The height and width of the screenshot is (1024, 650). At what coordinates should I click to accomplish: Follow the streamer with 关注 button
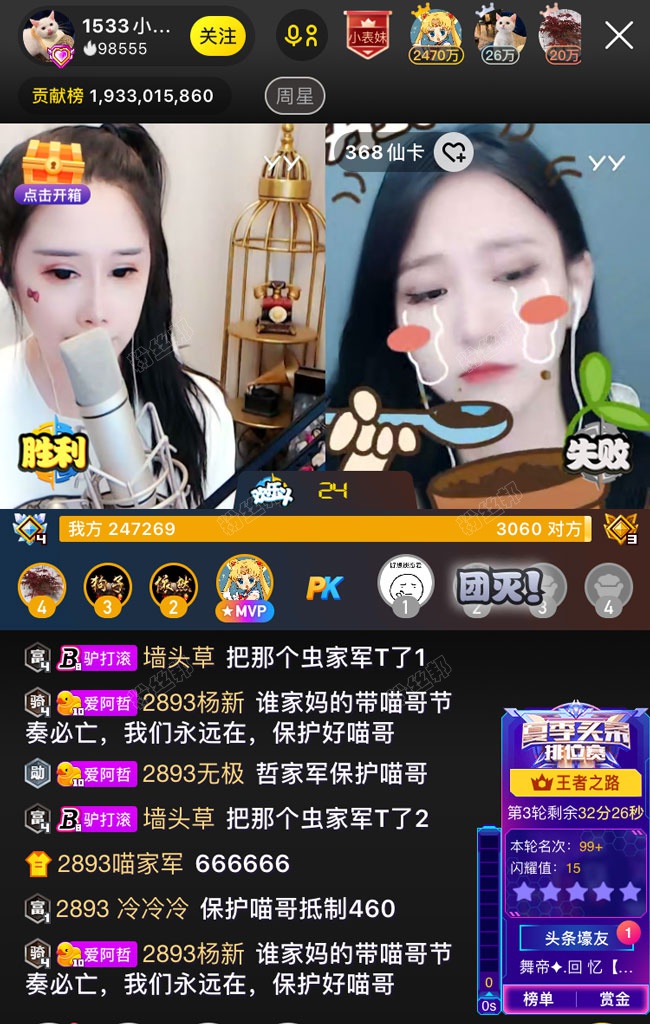(217, 36)
